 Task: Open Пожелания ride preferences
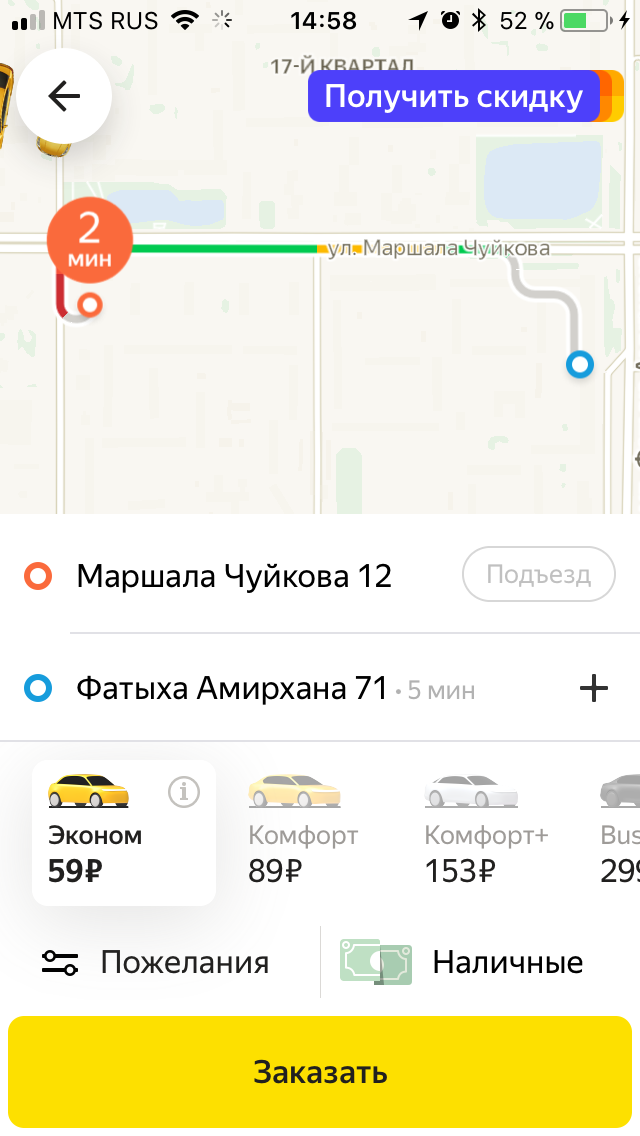(156, 963)
